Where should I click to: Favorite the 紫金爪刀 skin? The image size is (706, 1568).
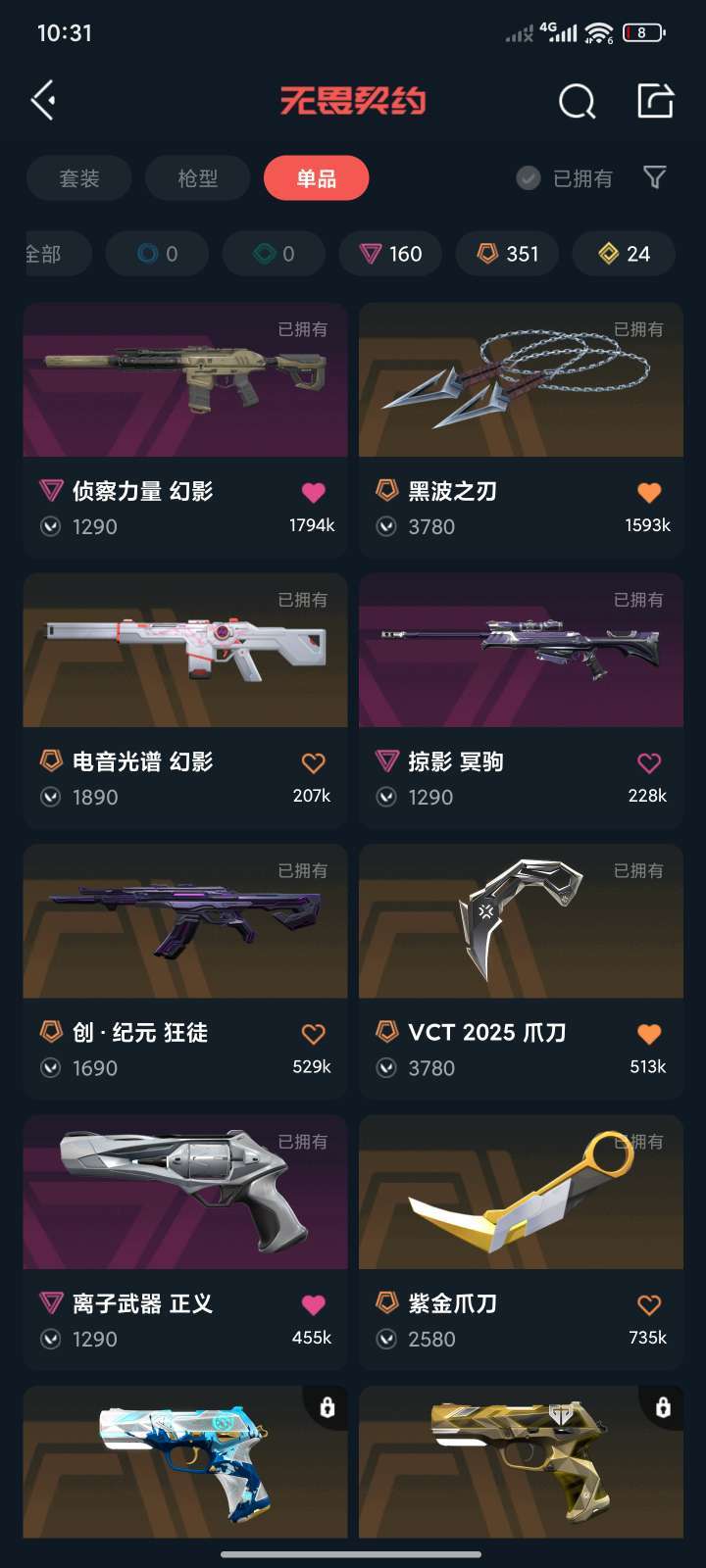point(648,1304)
